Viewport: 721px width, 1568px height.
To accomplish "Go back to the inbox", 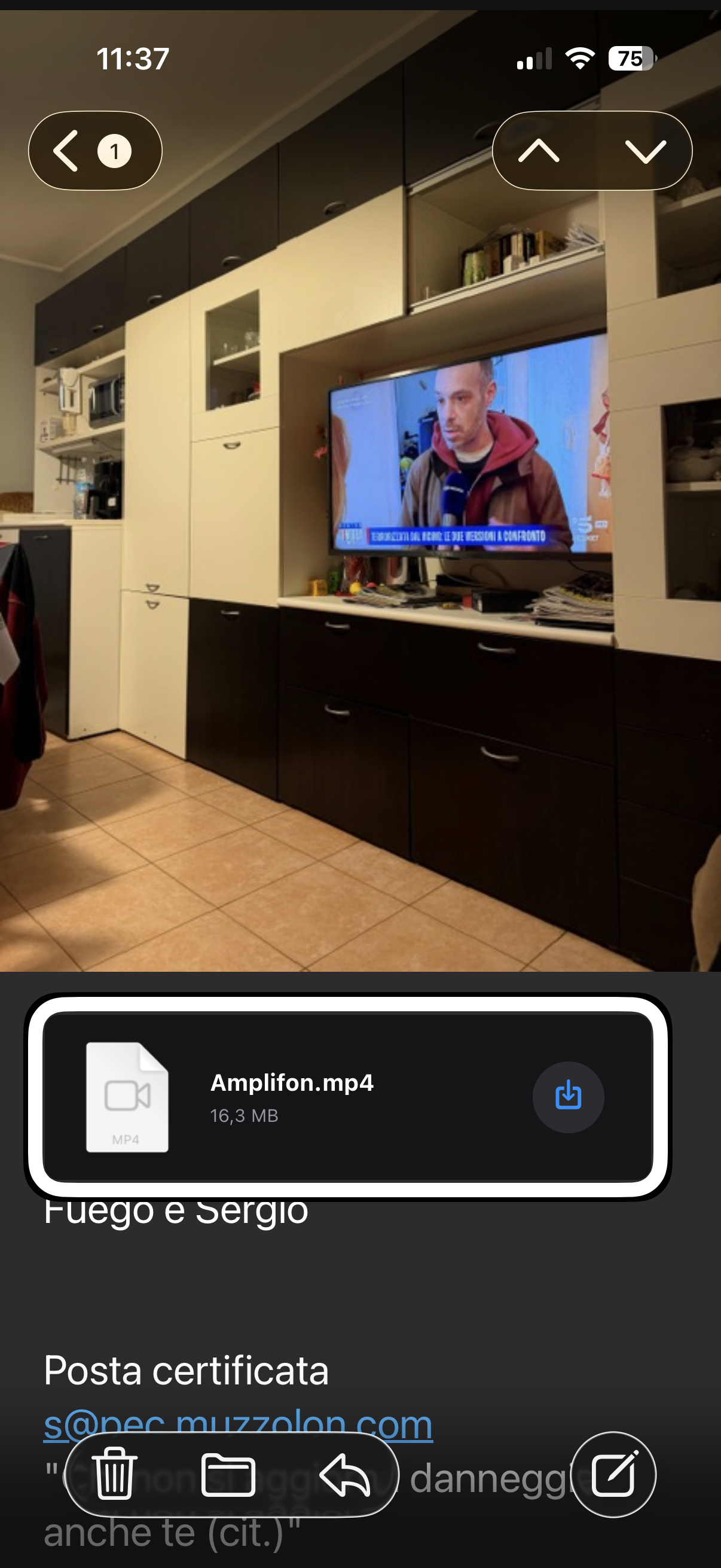I will click(x=94, y=151).
